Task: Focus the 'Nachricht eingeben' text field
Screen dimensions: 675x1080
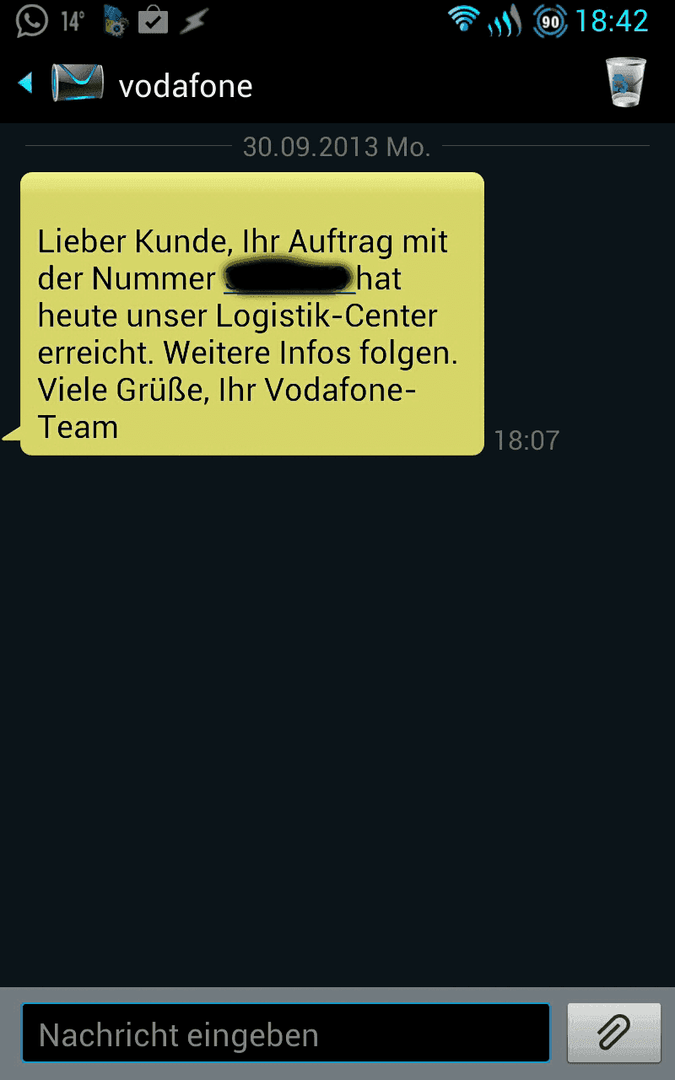Action: tap(285, 1033)
